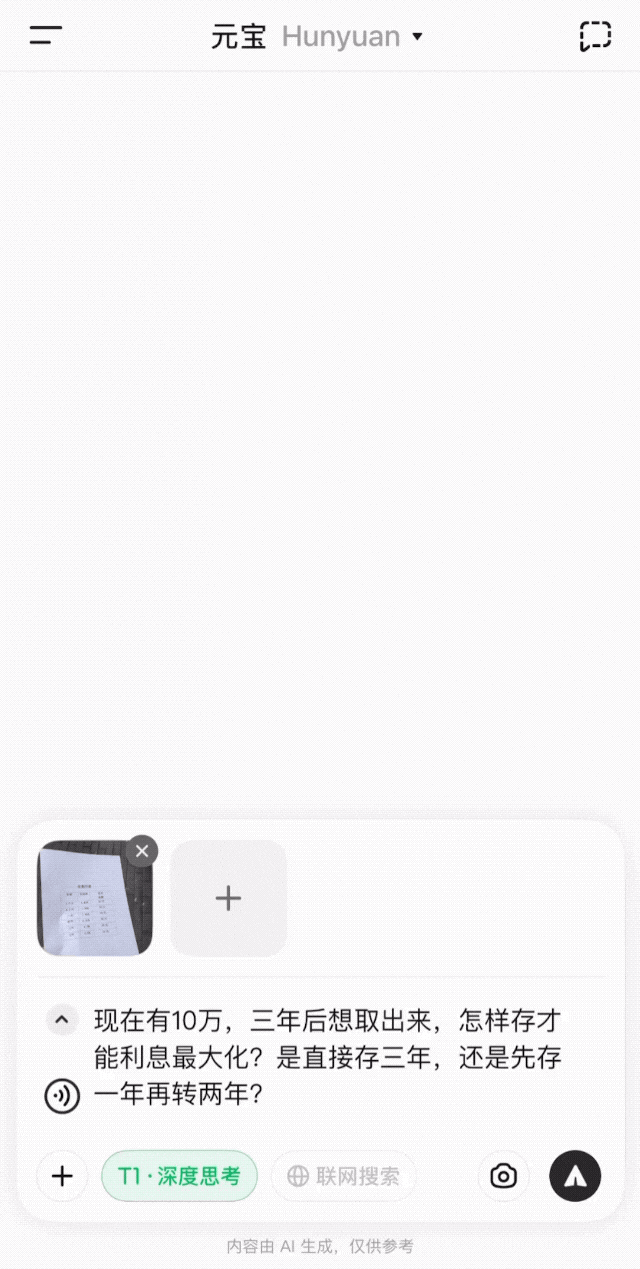The height and width of the screenshot is (1269, 640).
Task: Send the message
Action: tap(575, 1176)
